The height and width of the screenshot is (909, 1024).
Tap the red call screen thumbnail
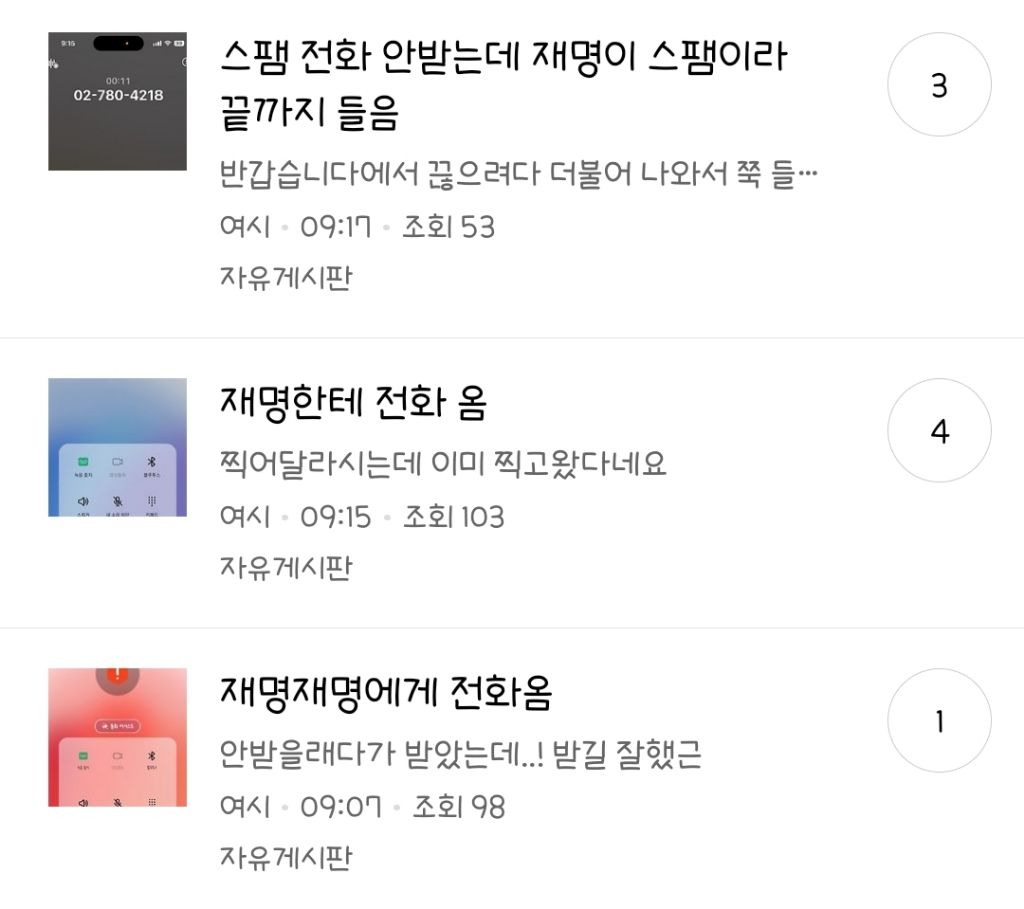point(118,737)
